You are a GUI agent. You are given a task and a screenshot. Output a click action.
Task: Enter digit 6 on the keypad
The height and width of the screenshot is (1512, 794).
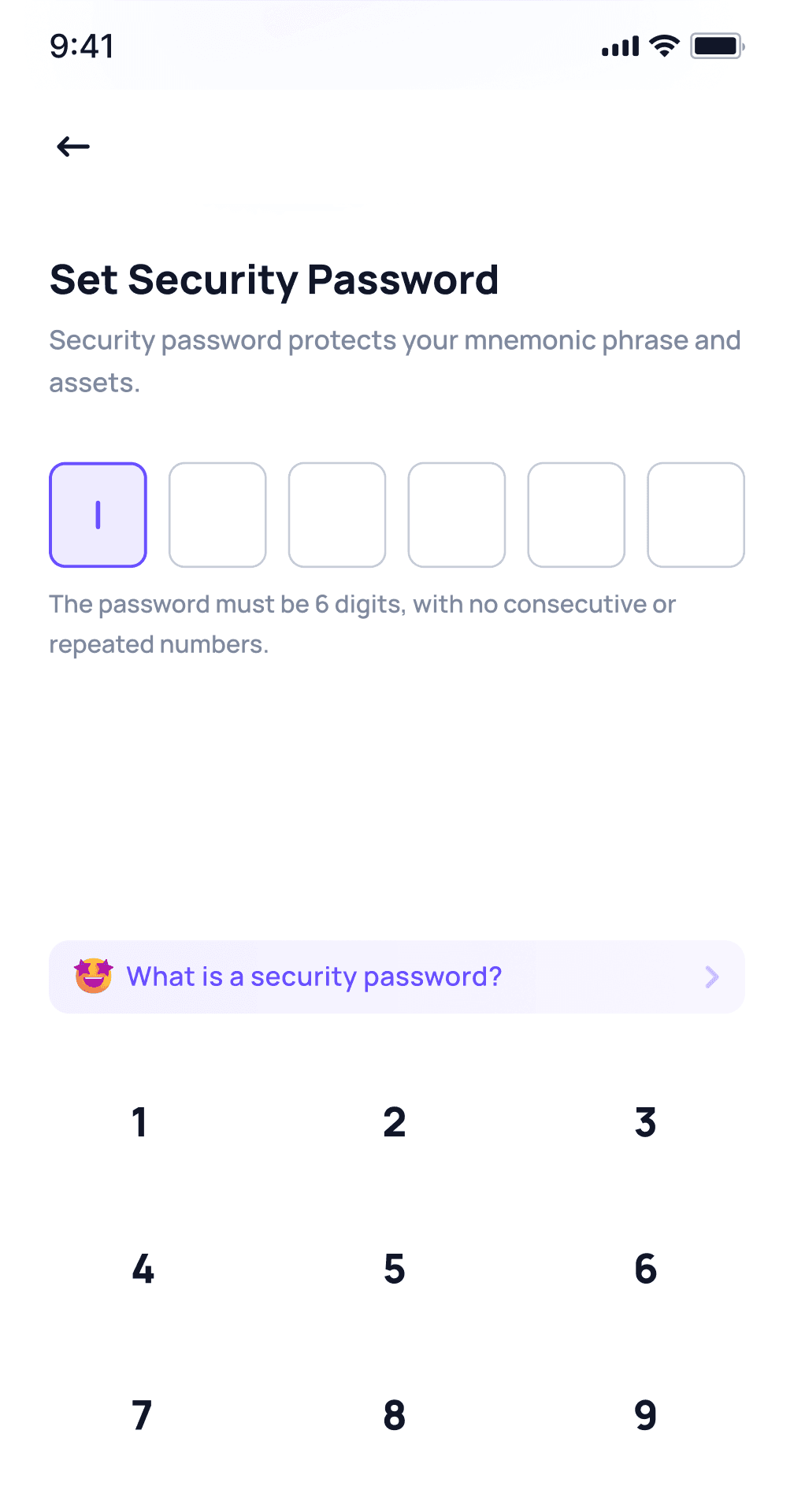point(646,1269)
